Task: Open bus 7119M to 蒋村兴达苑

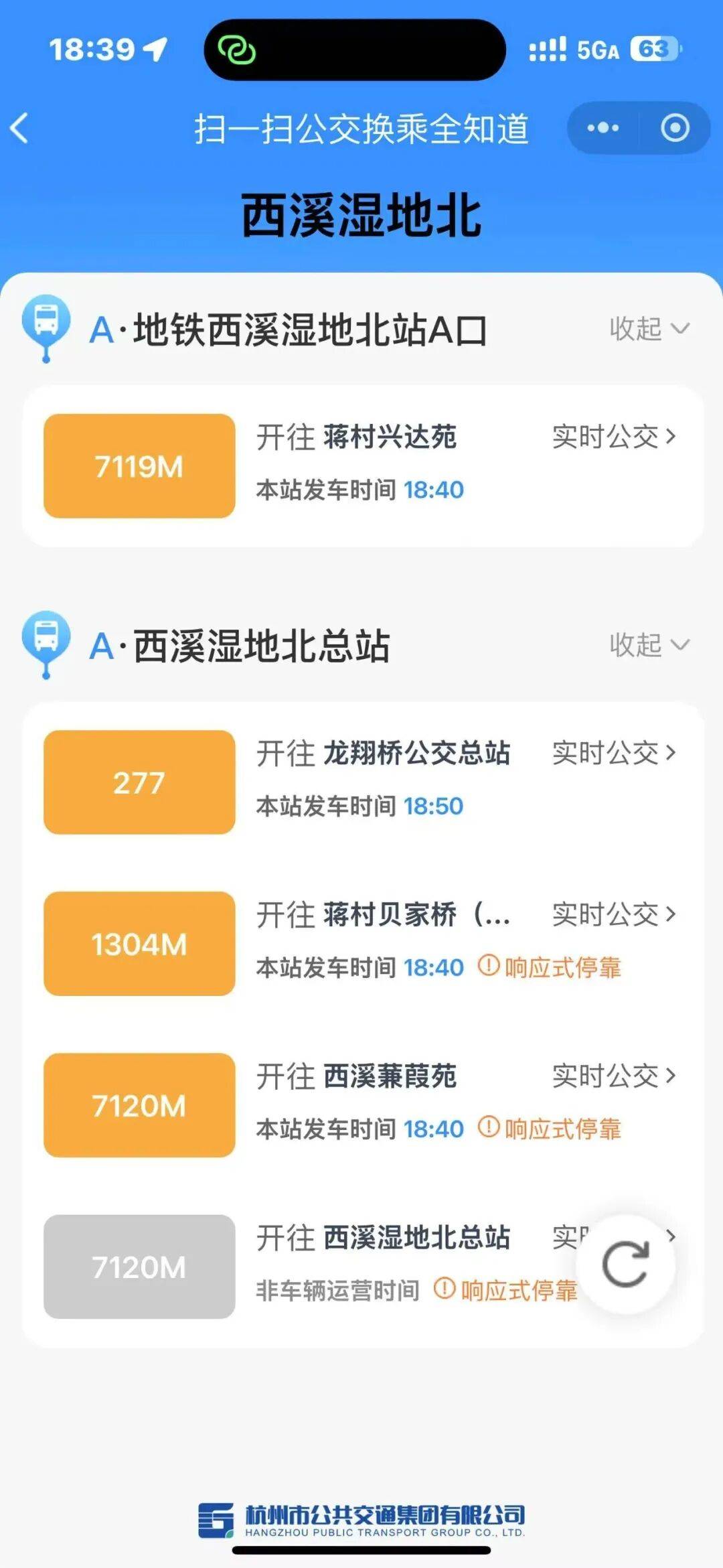Action: point(139,466)
